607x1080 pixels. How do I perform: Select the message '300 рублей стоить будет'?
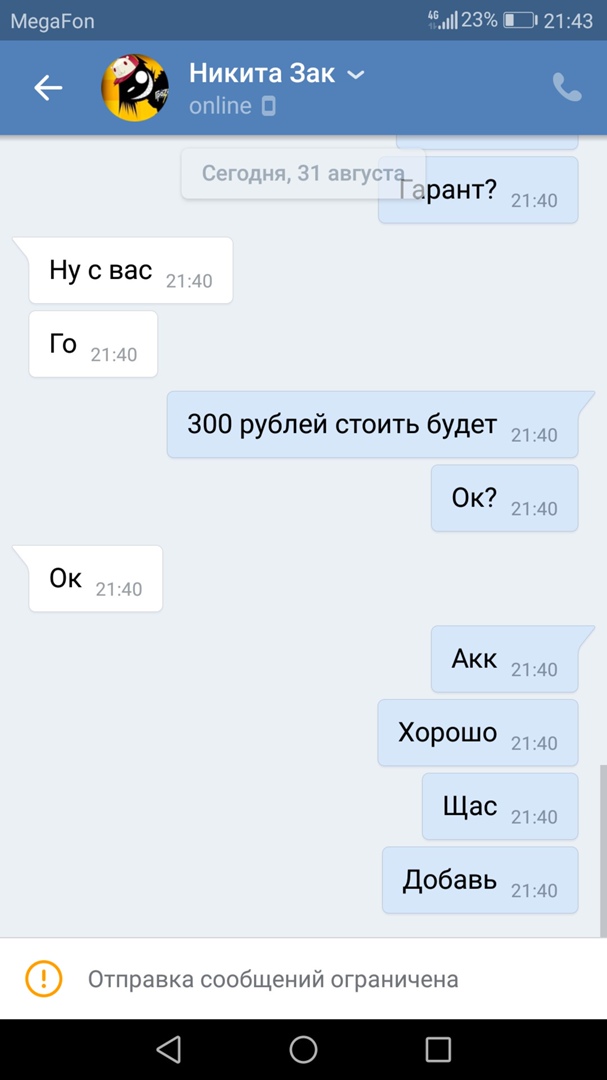371,425
